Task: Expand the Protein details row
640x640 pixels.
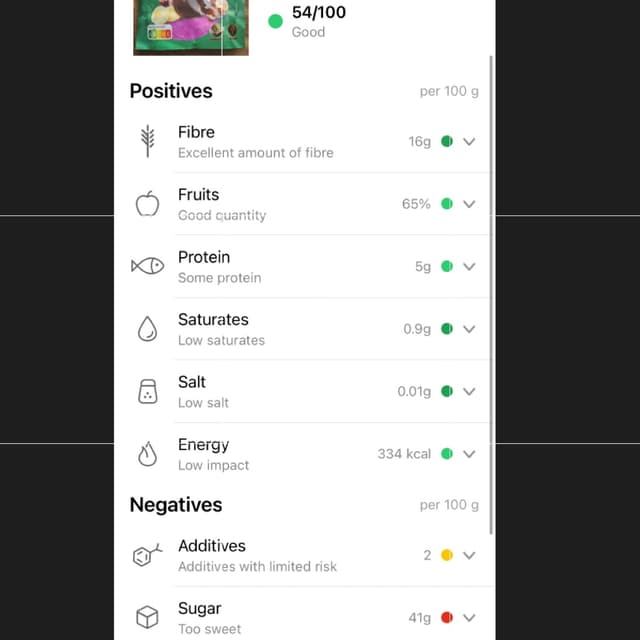Action: (469, 267)
